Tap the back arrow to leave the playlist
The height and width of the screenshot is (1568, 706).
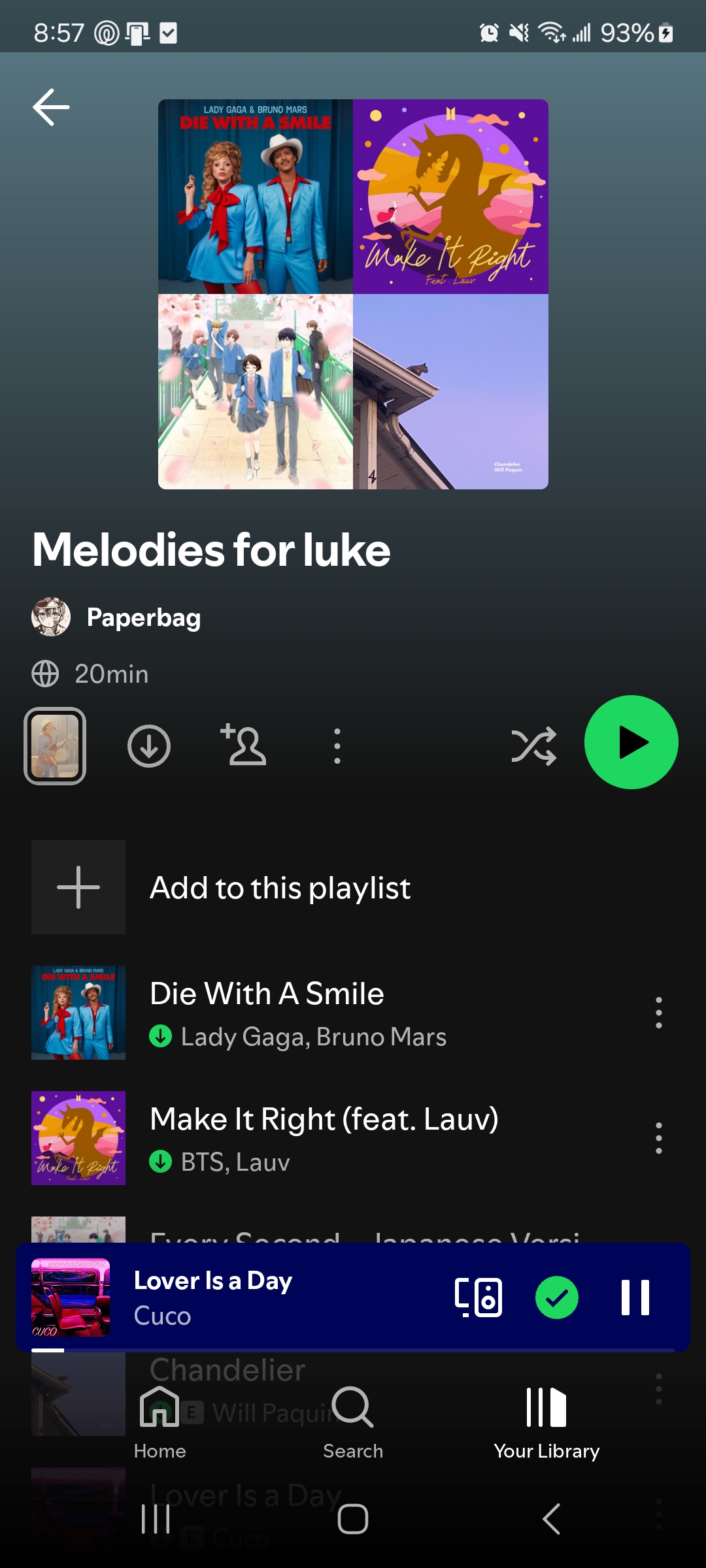50,106
